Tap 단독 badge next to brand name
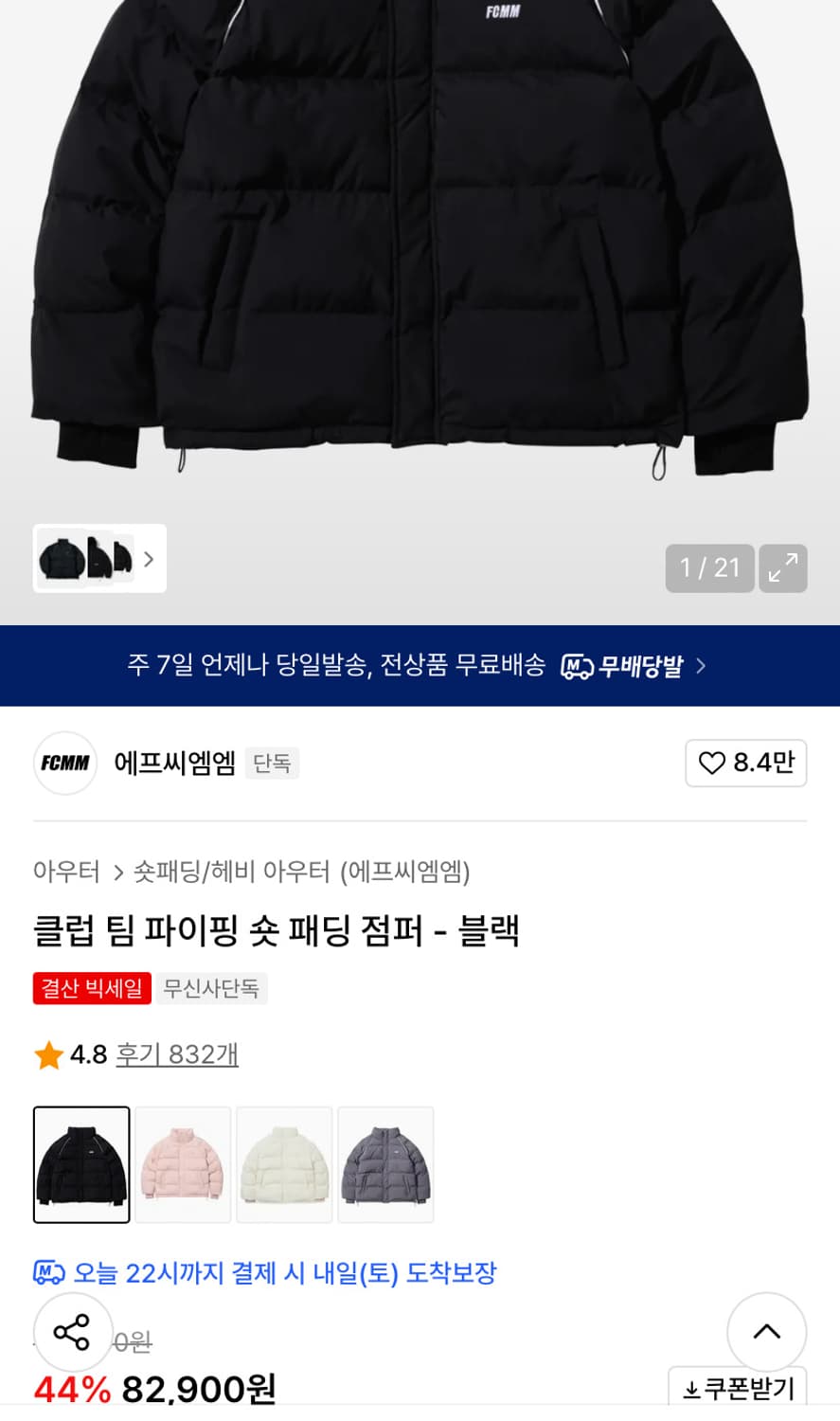Screen dimensions: 840x1421 click(272, 763)
